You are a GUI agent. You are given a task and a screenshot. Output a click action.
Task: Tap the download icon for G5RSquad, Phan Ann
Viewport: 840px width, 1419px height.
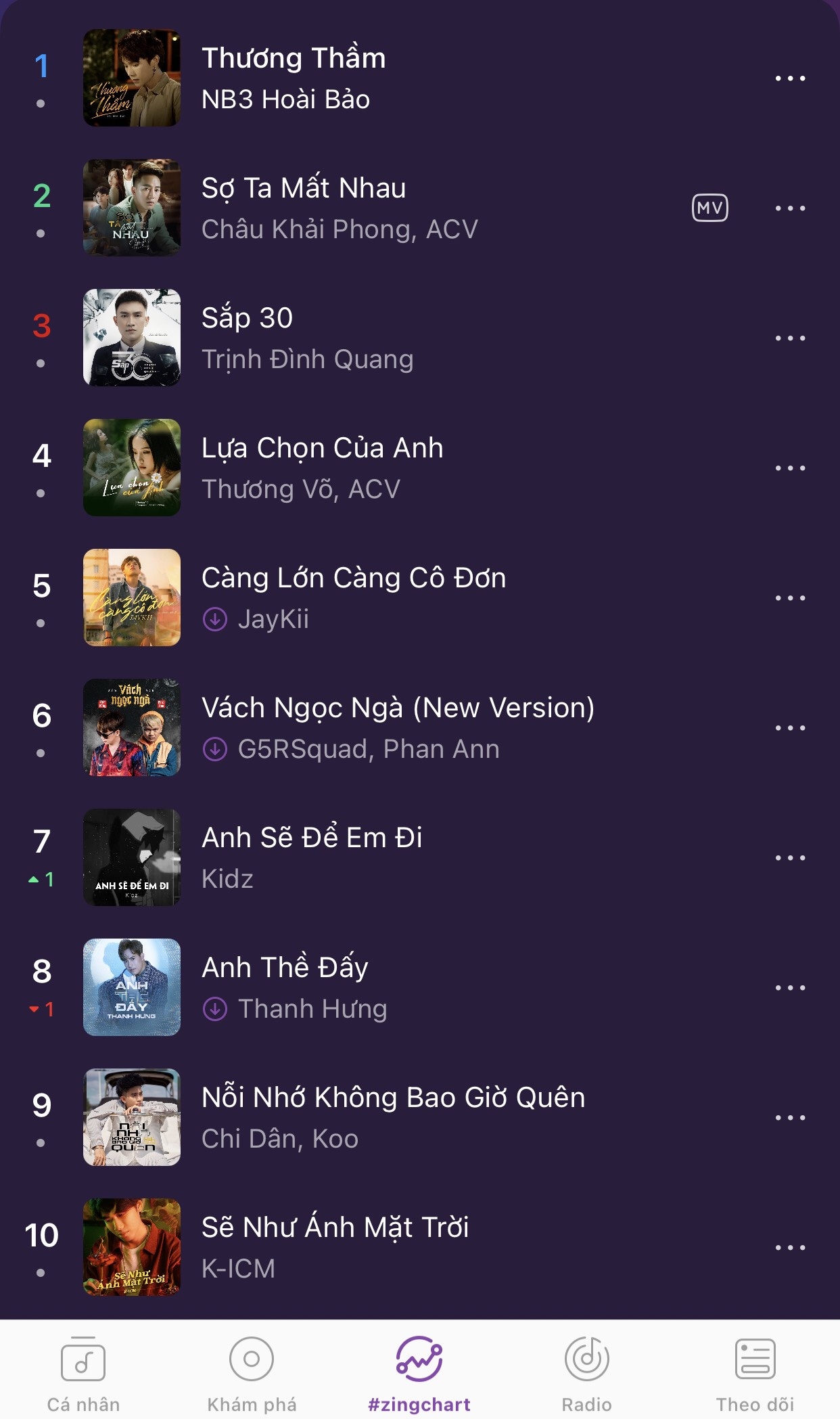click(214, 749)
